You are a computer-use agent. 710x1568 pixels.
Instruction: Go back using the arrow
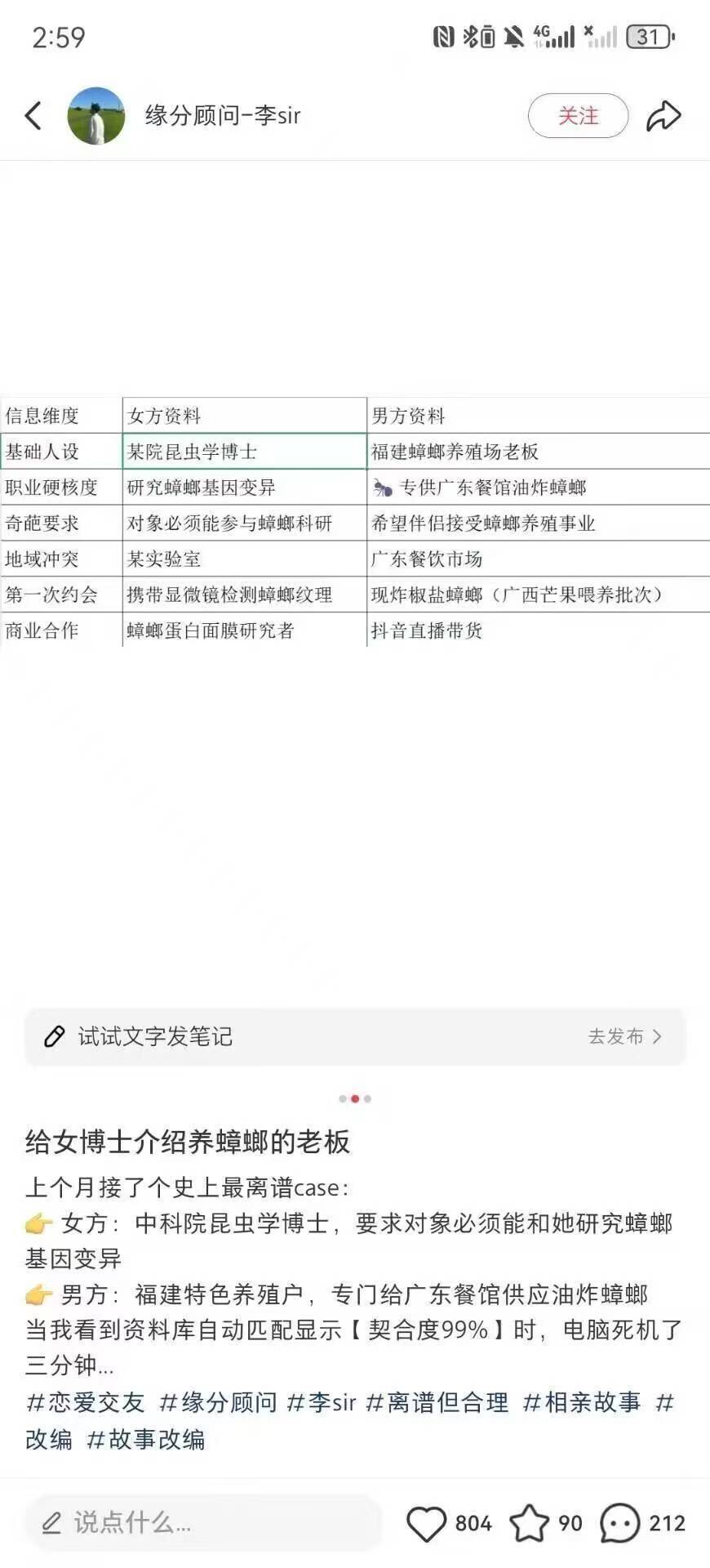pos(33,116)
